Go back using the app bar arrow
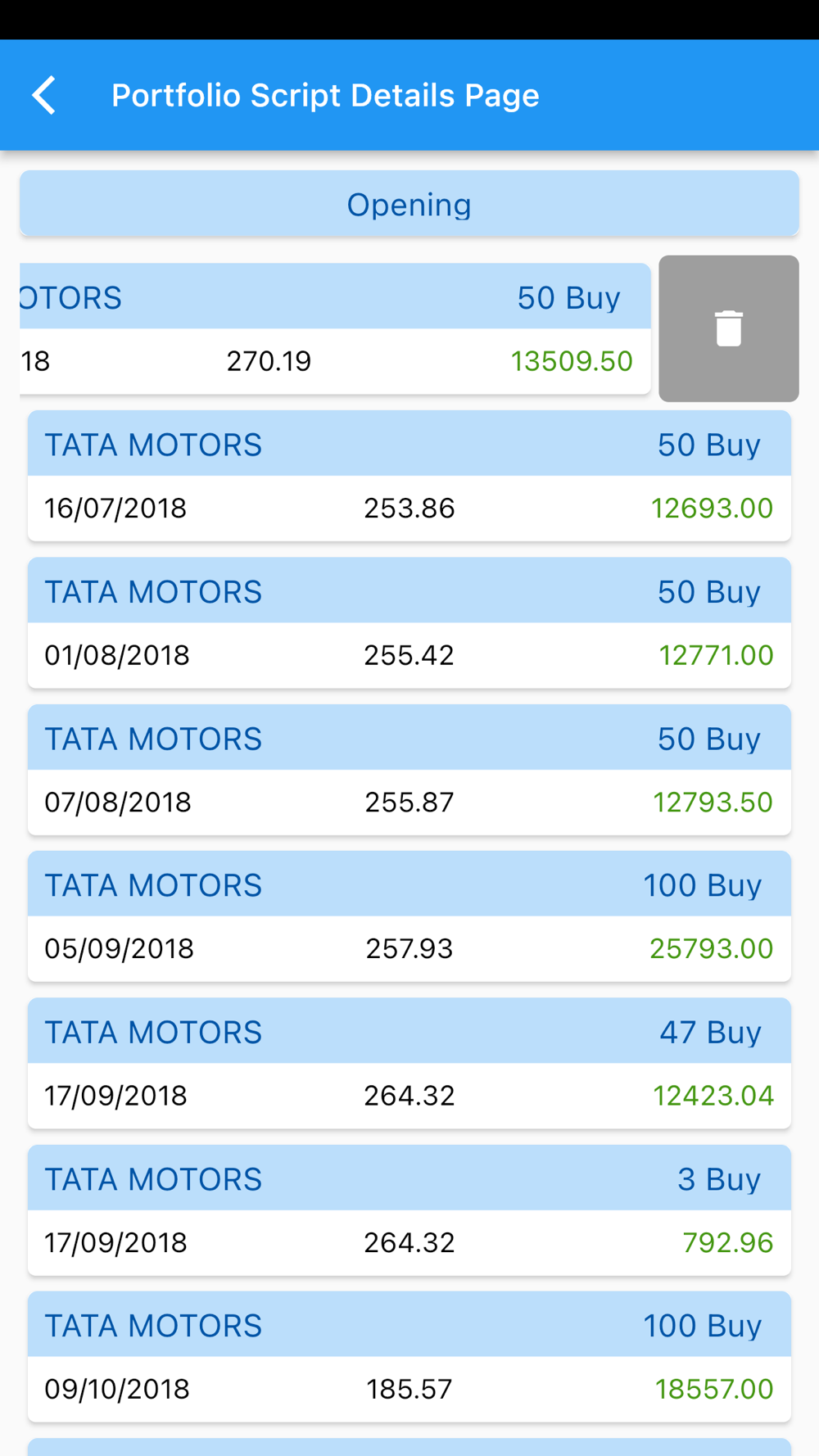This screenshot has height=1456, width=819. 45,95
